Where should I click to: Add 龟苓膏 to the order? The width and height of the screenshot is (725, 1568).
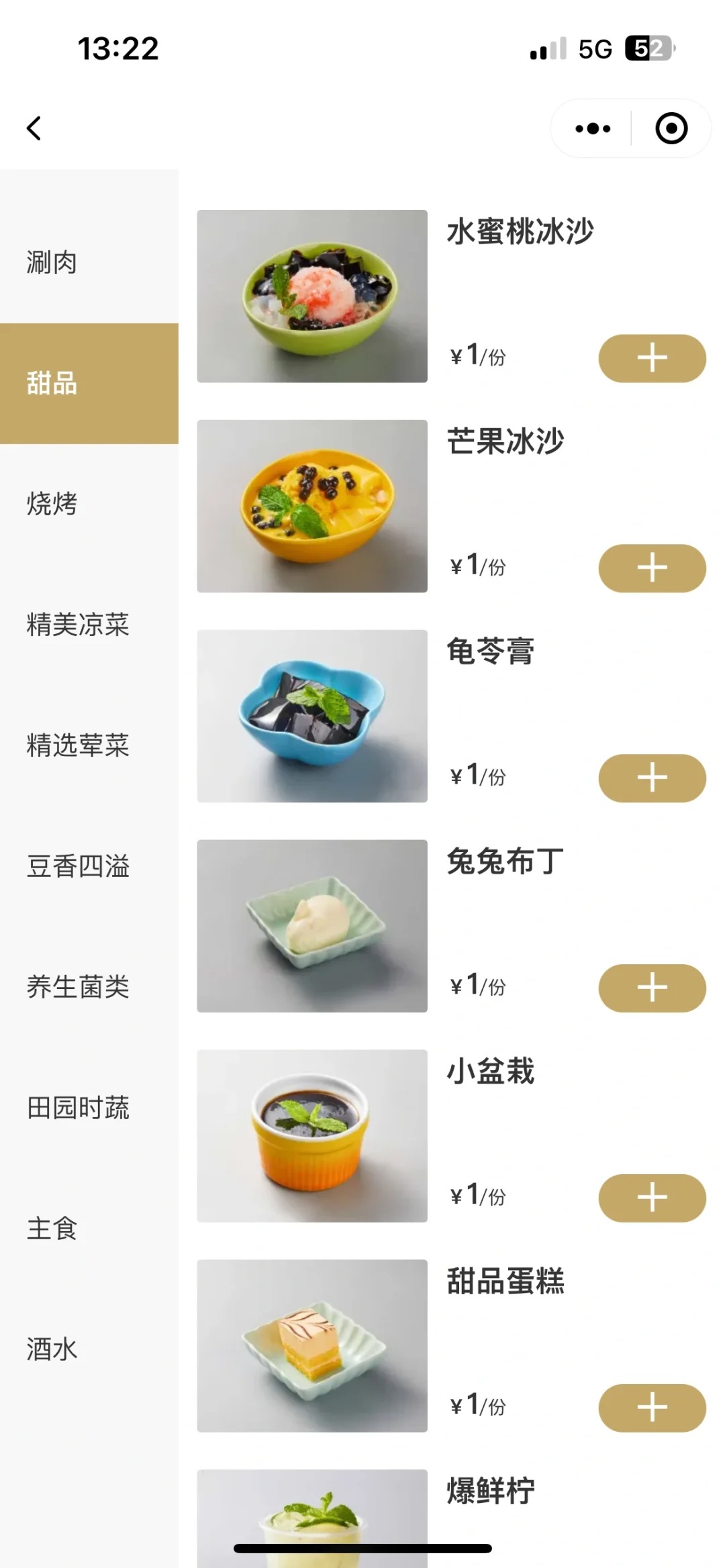(652, 778)
